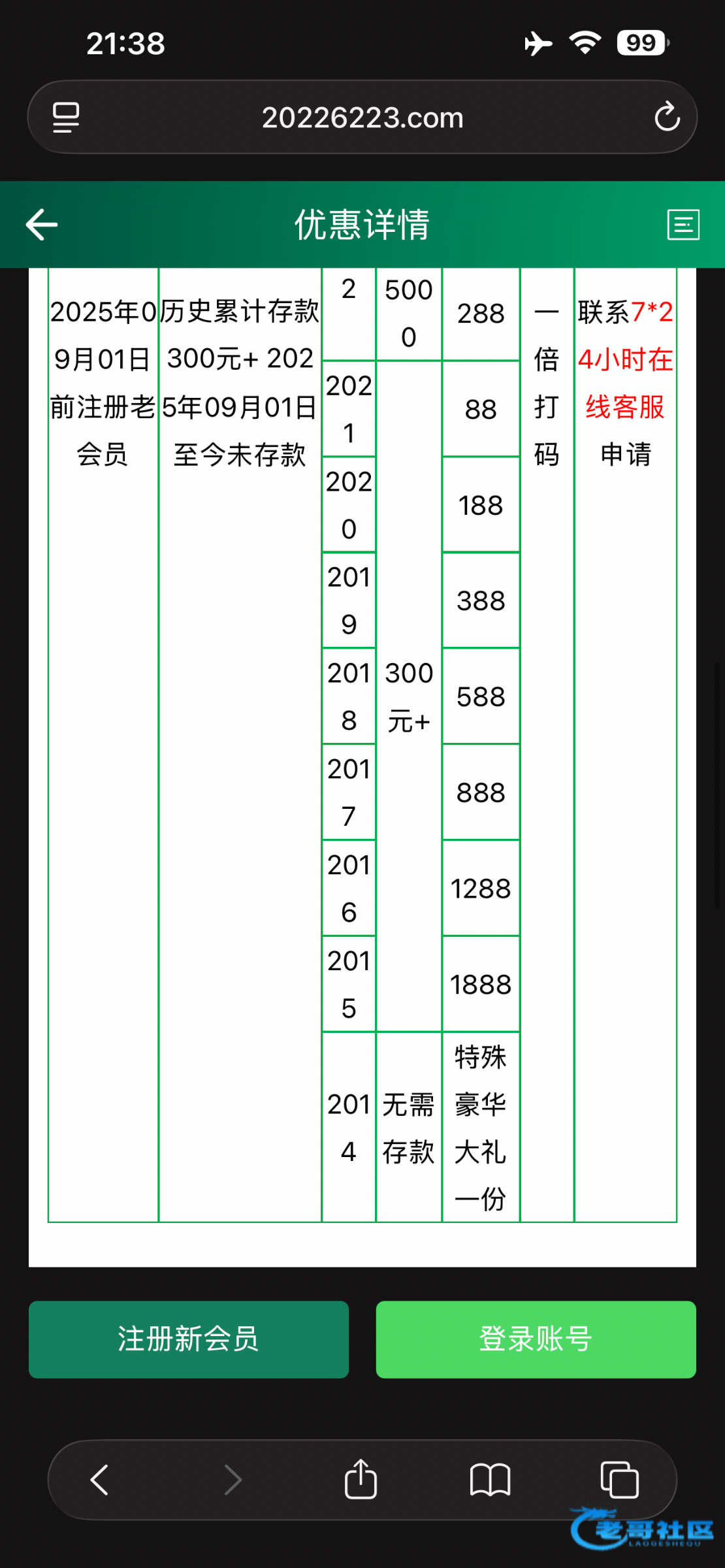The width and height of the screenshot is (725, 1568).
Task: Tap the 注册新会员 button
Action: tap(188, 1339)
